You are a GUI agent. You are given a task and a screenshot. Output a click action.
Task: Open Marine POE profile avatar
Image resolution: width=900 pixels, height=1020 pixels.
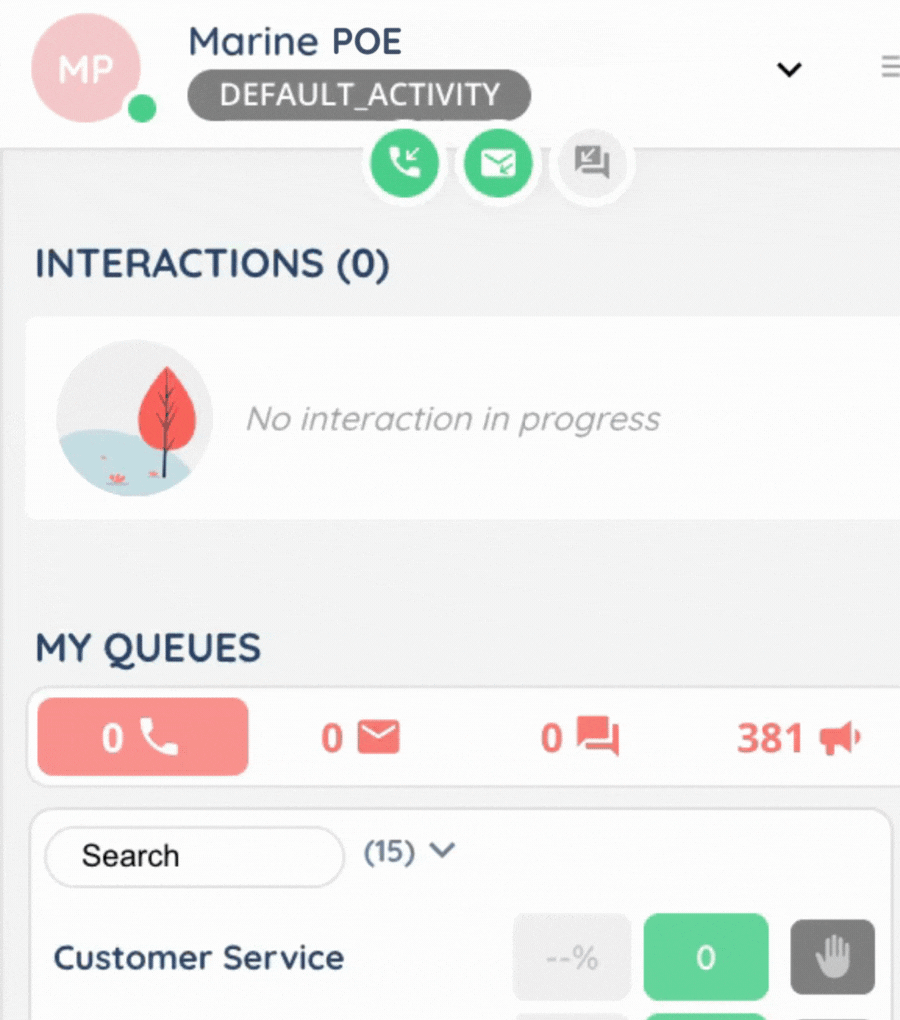pyautogui.click(x=86, y=68)
